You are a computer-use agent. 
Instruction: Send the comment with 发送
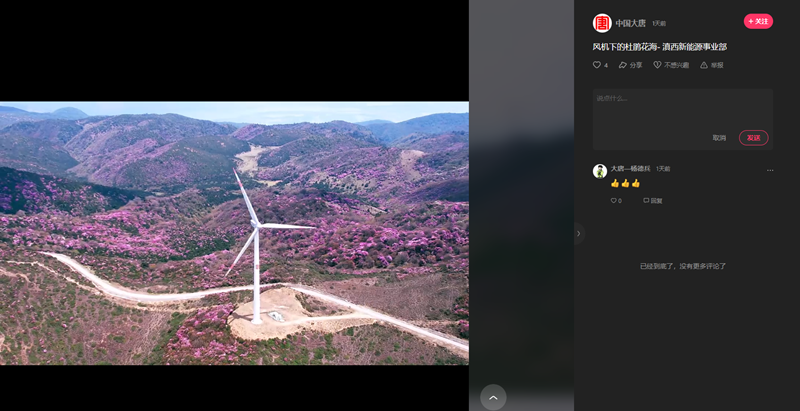coord(753,138)
